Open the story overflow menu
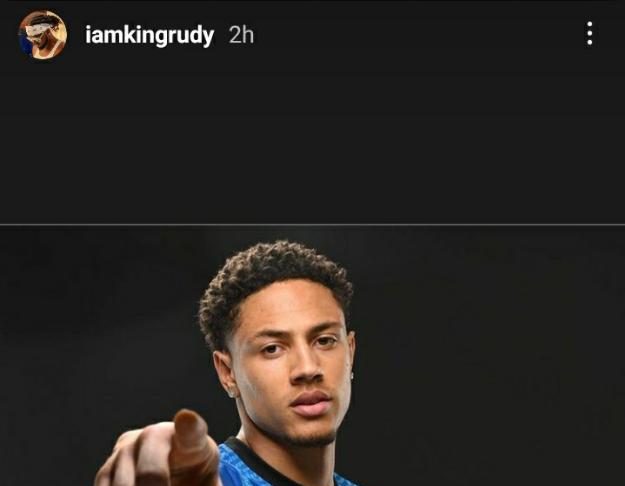 [589, 34]
